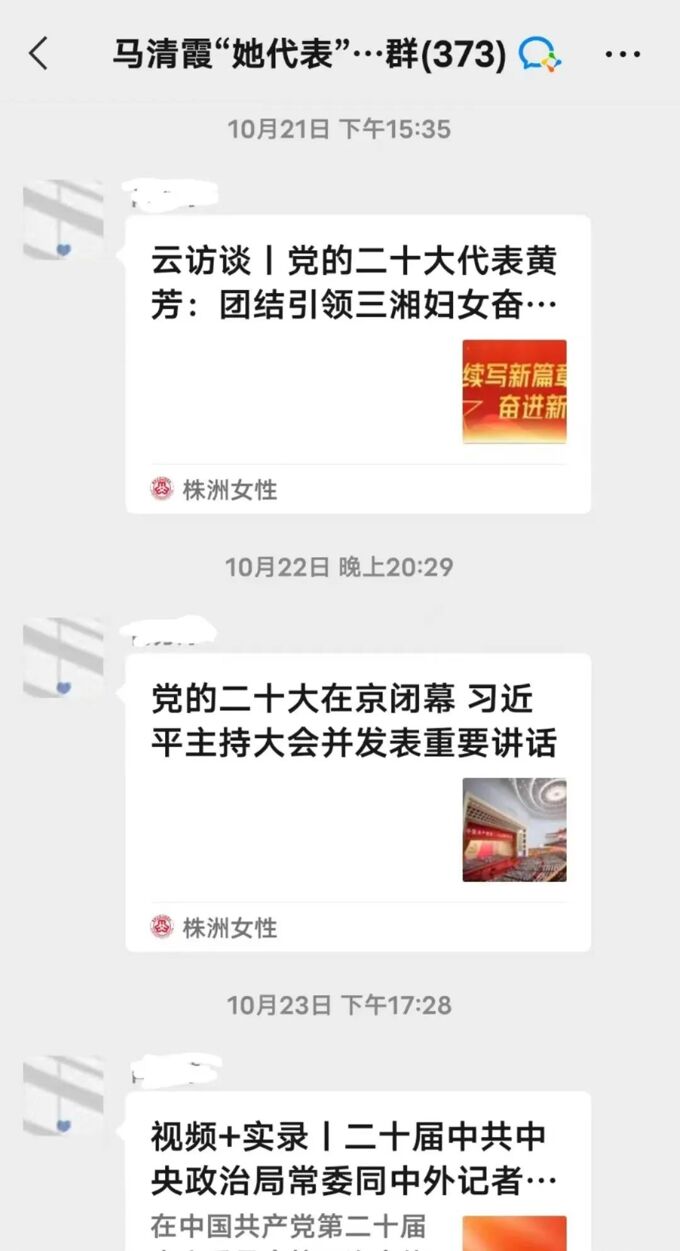
Task: Tap the sender avatar on the 10月21日 message
Action: [63, 220]
